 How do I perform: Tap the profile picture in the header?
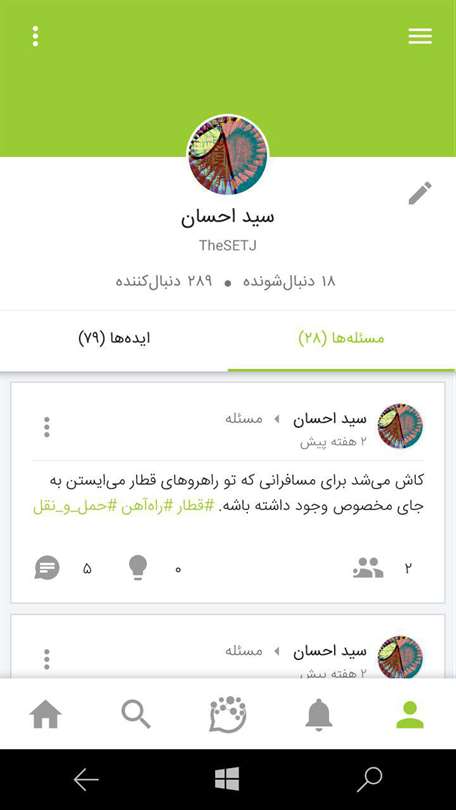coord(228,155)
